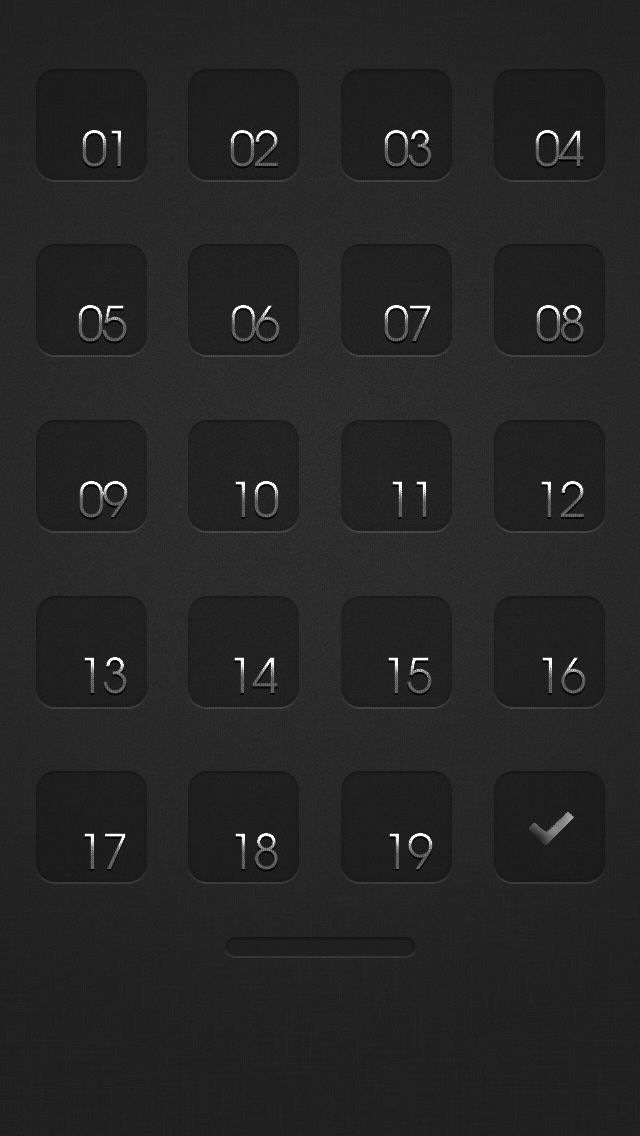Choose tile number 12
640x1136 pixels.
pos(549,476)
